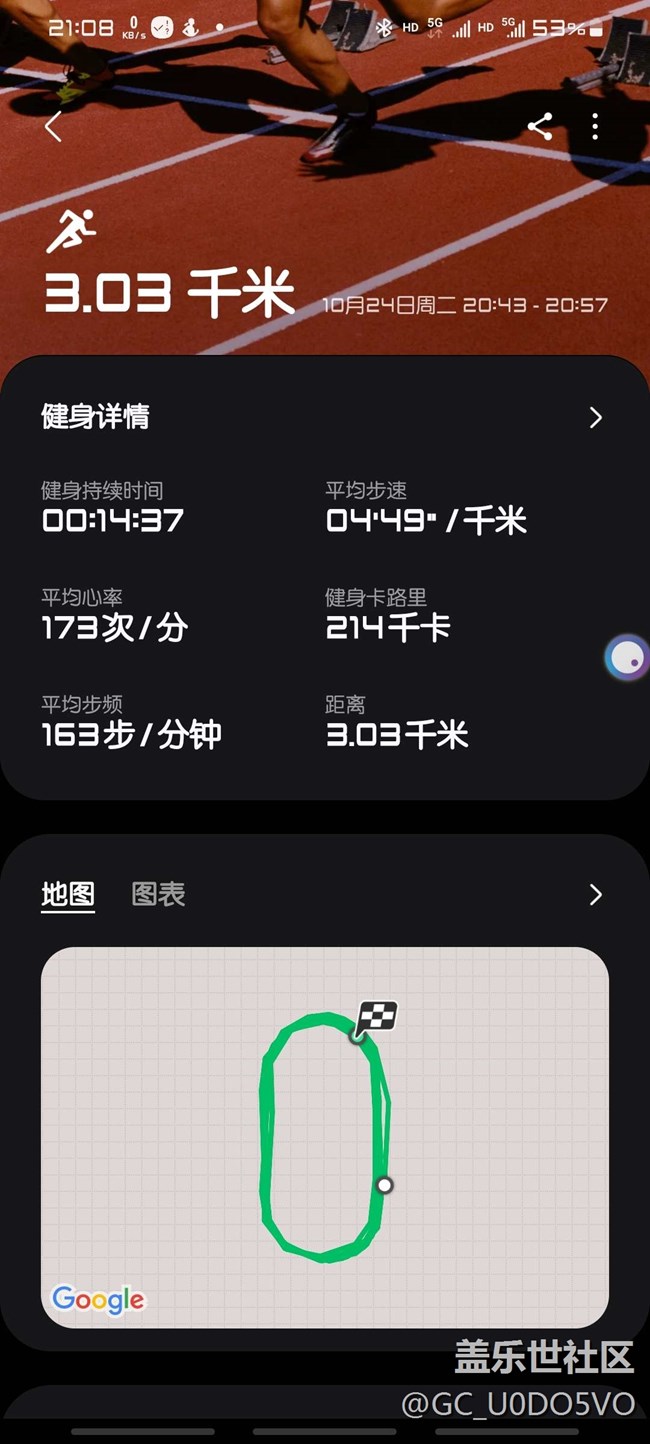Select the 地图 tab
The width and height of the screenshot is (650, 1444).
point(68,894)
